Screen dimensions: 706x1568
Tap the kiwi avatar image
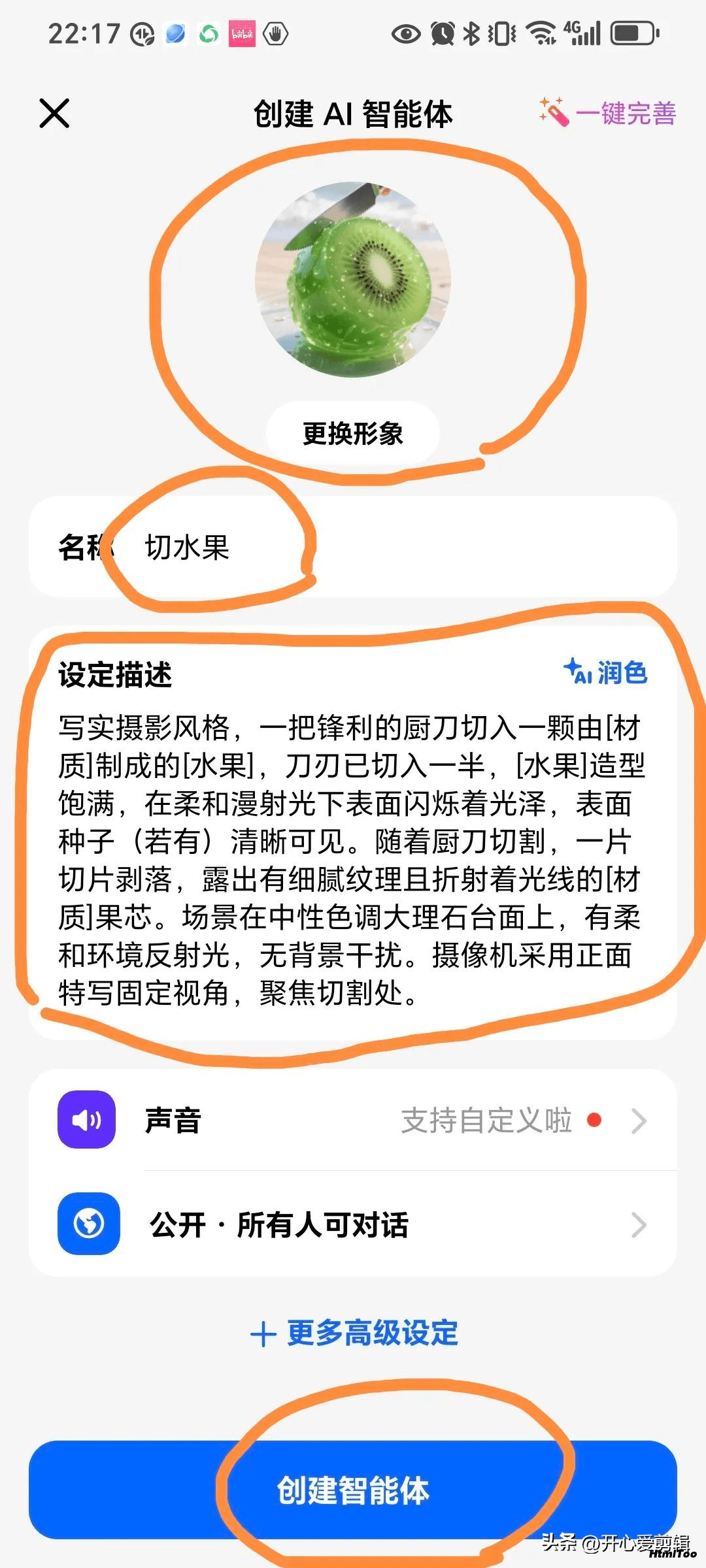(x=353, y=280)
